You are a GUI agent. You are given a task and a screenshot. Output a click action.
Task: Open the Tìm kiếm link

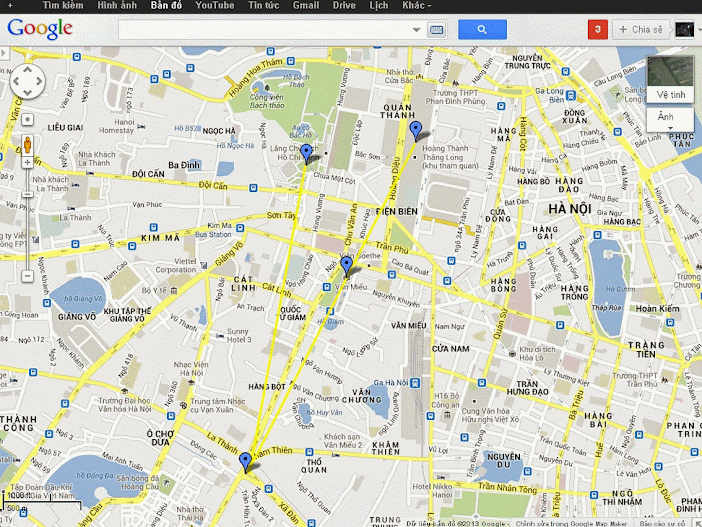(63, 5)
